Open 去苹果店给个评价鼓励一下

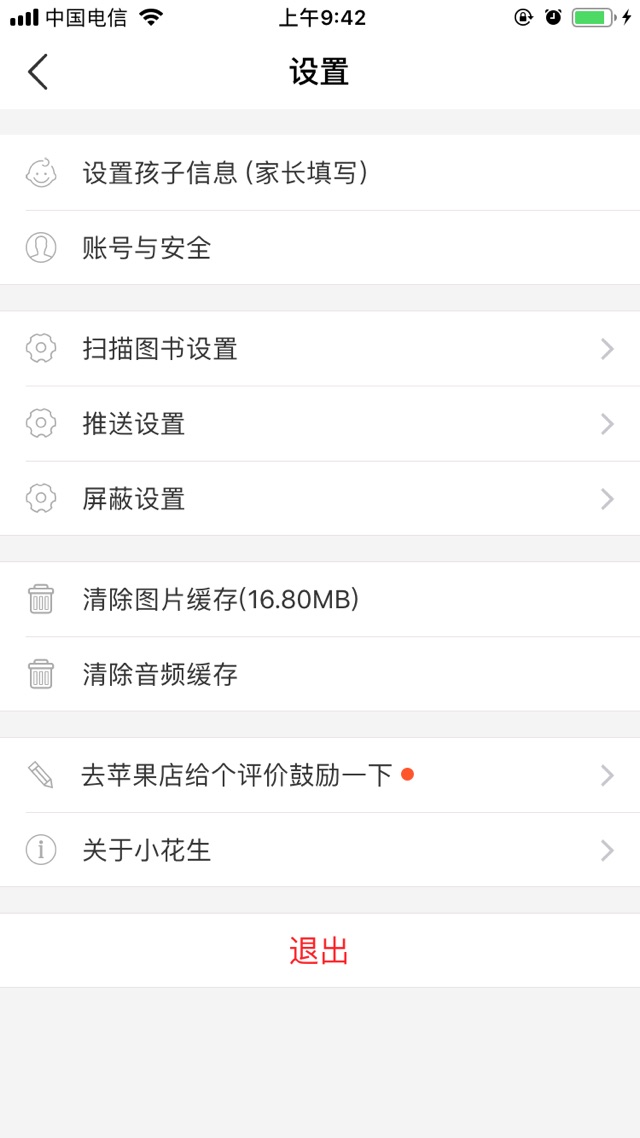pos(320,775)
